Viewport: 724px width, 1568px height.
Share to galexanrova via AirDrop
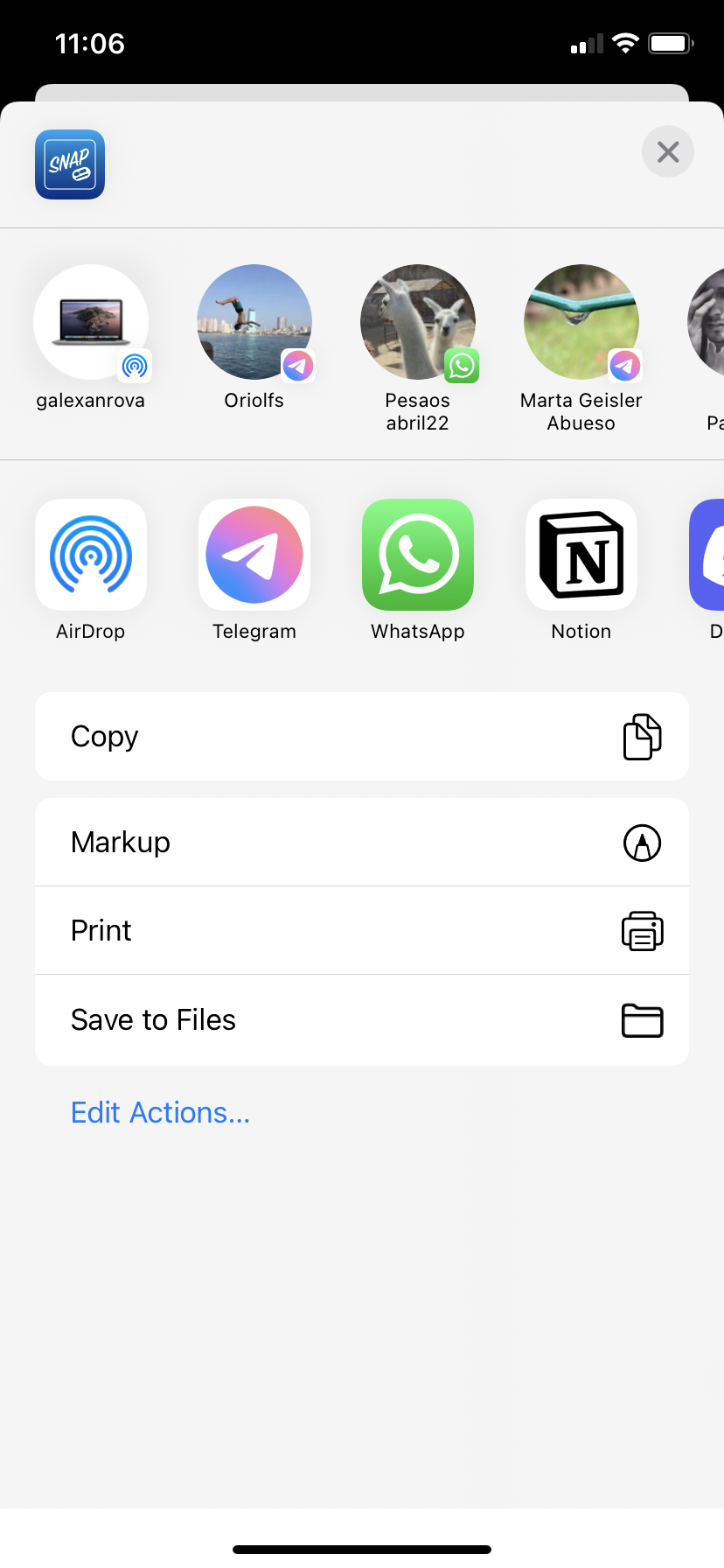click(91, 322)
